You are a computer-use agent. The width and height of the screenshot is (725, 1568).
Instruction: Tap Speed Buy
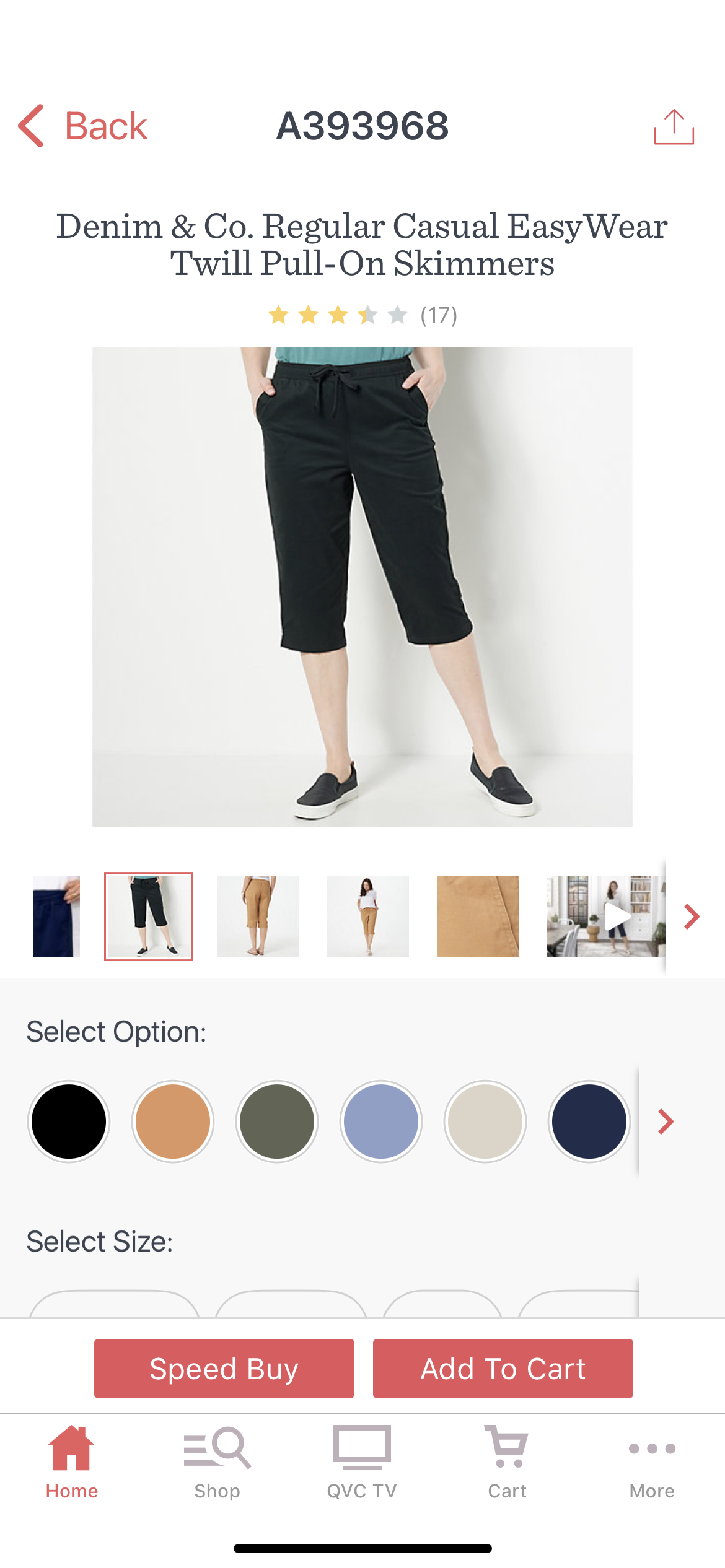point(224,1368)
